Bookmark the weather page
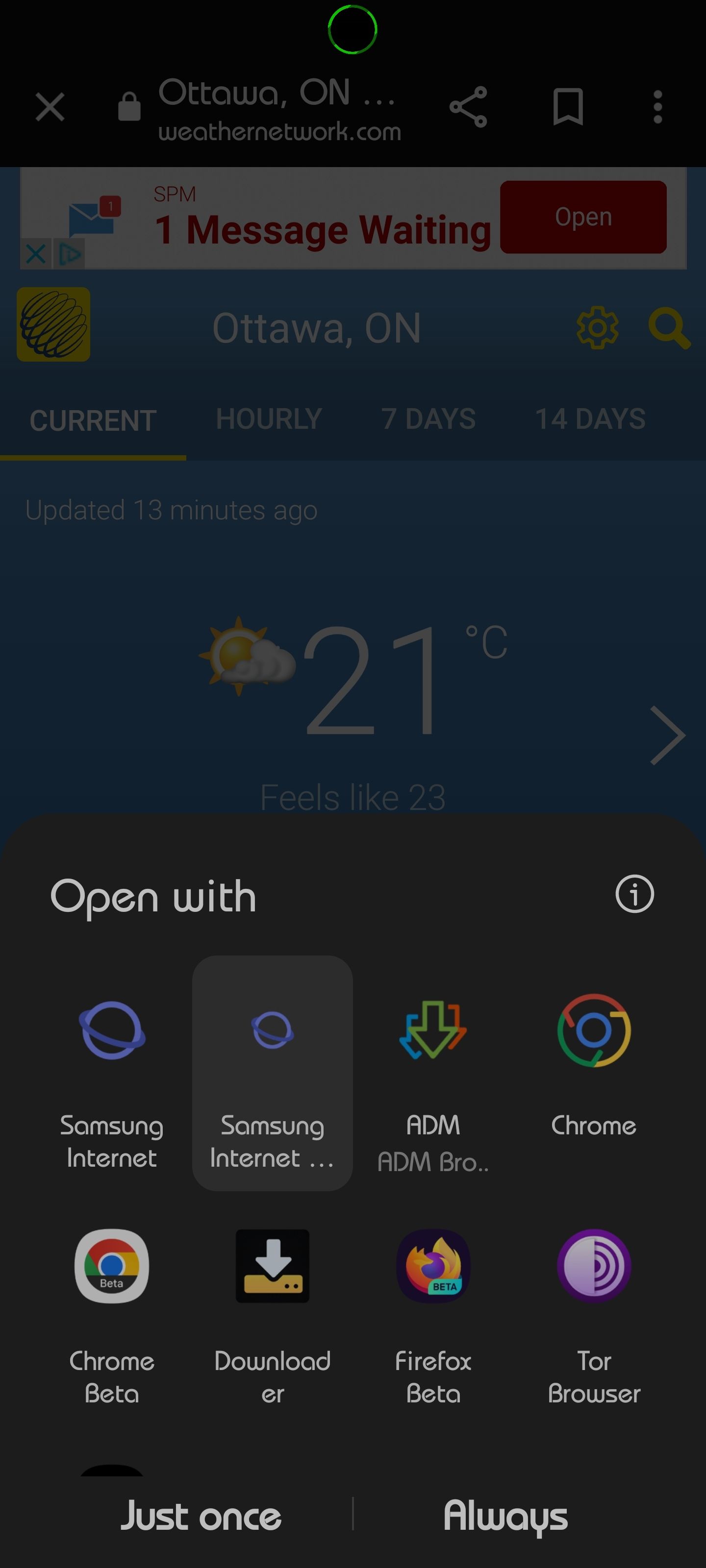The image size is (706, 1568). [567, 106]
